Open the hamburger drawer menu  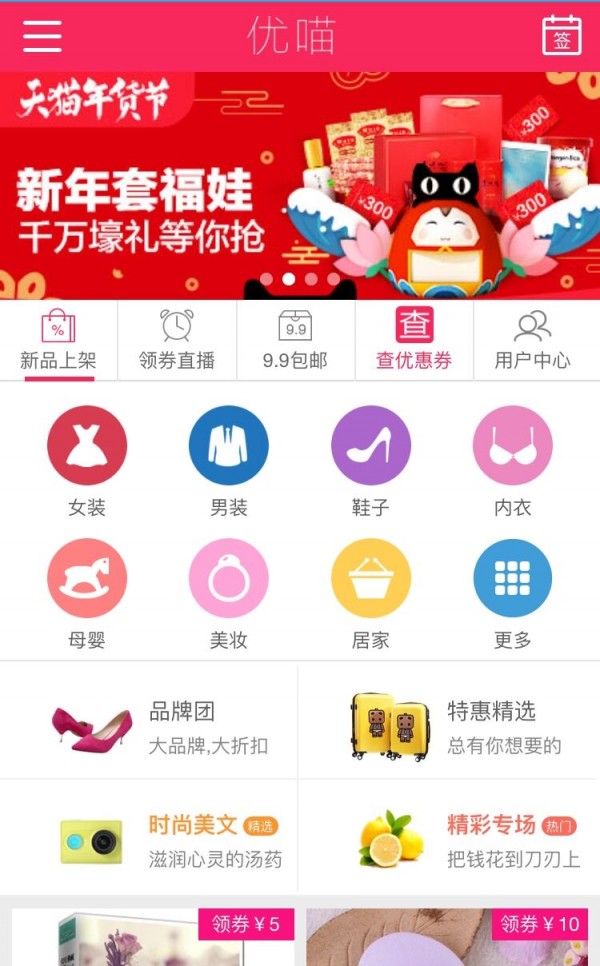point(42,36)
